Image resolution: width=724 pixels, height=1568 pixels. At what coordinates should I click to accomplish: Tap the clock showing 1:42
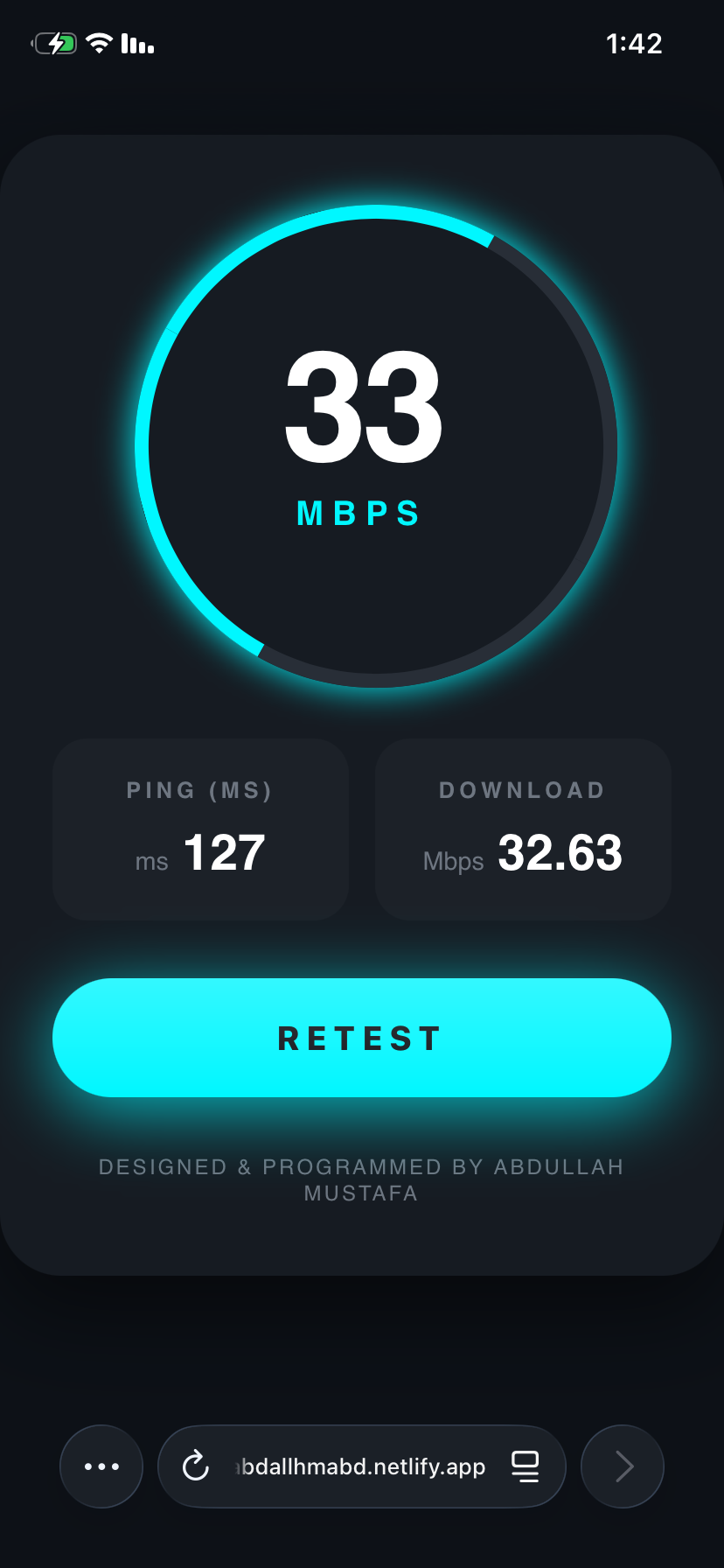click(x=635, y=43)
